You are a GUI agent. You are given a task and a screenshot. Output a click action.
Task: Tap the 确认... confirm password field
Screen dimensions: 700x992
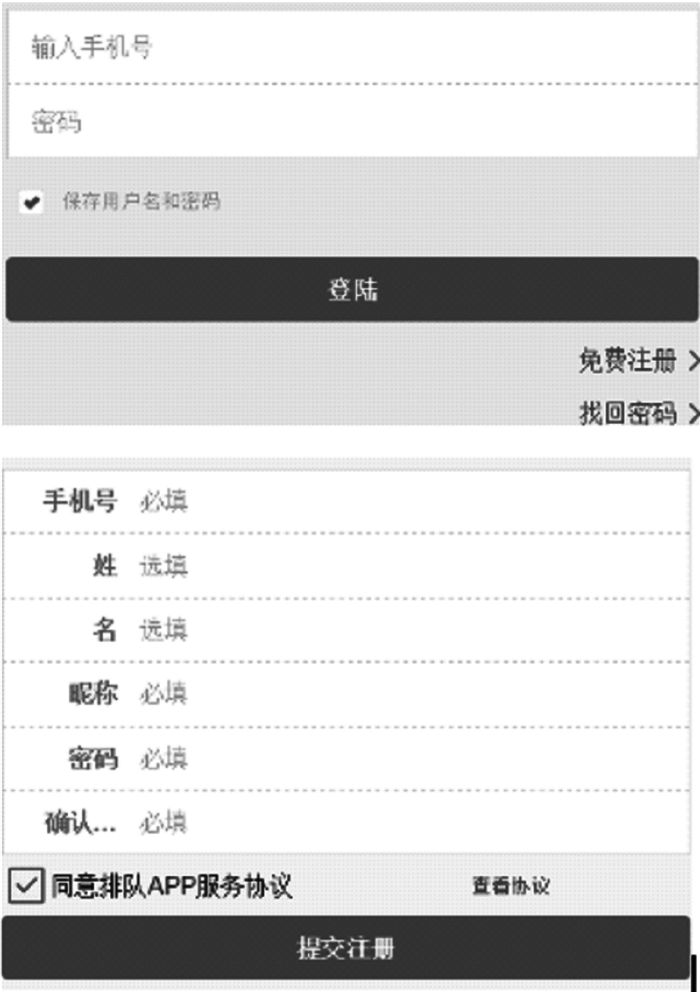(x=400, y=823)
